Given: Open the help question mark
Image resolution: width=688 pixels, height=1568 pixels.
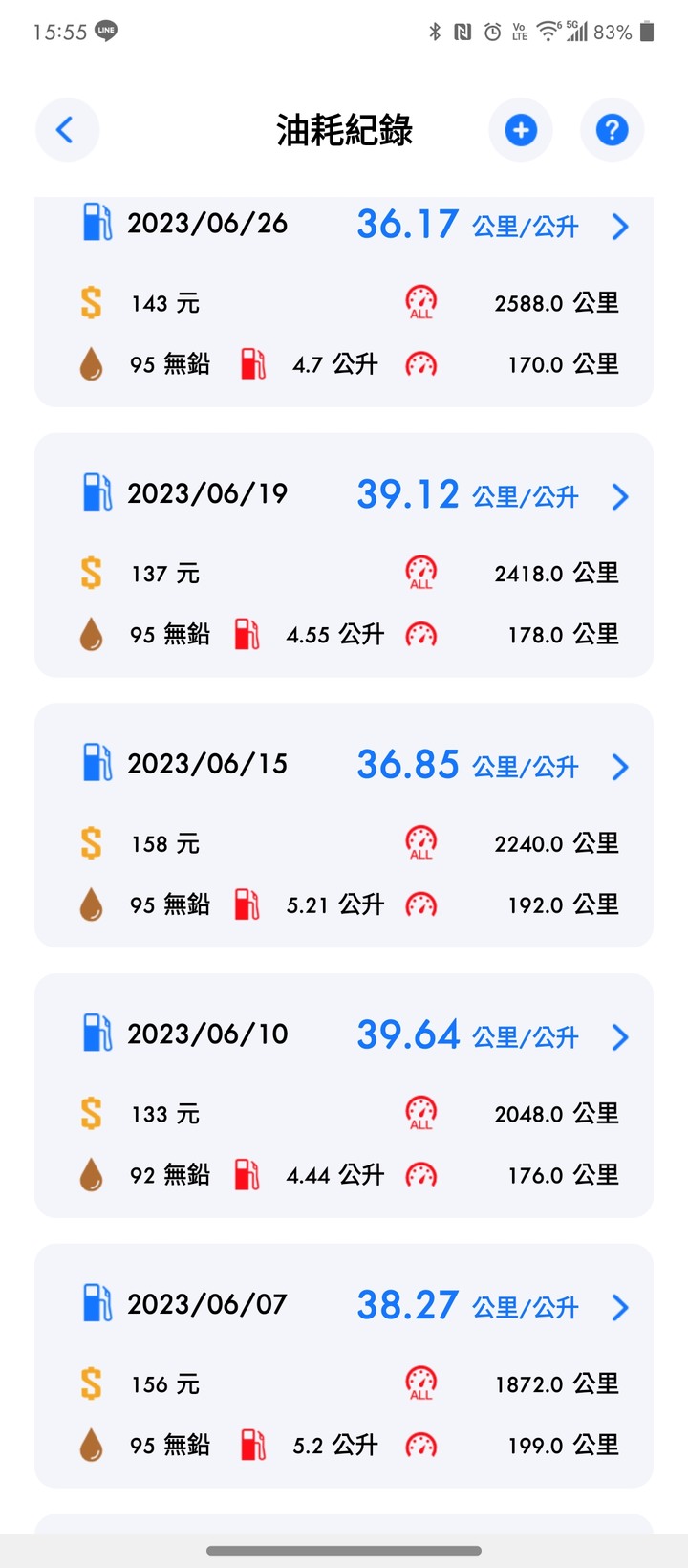Looking at the screenshot, I should pos(612,130).
